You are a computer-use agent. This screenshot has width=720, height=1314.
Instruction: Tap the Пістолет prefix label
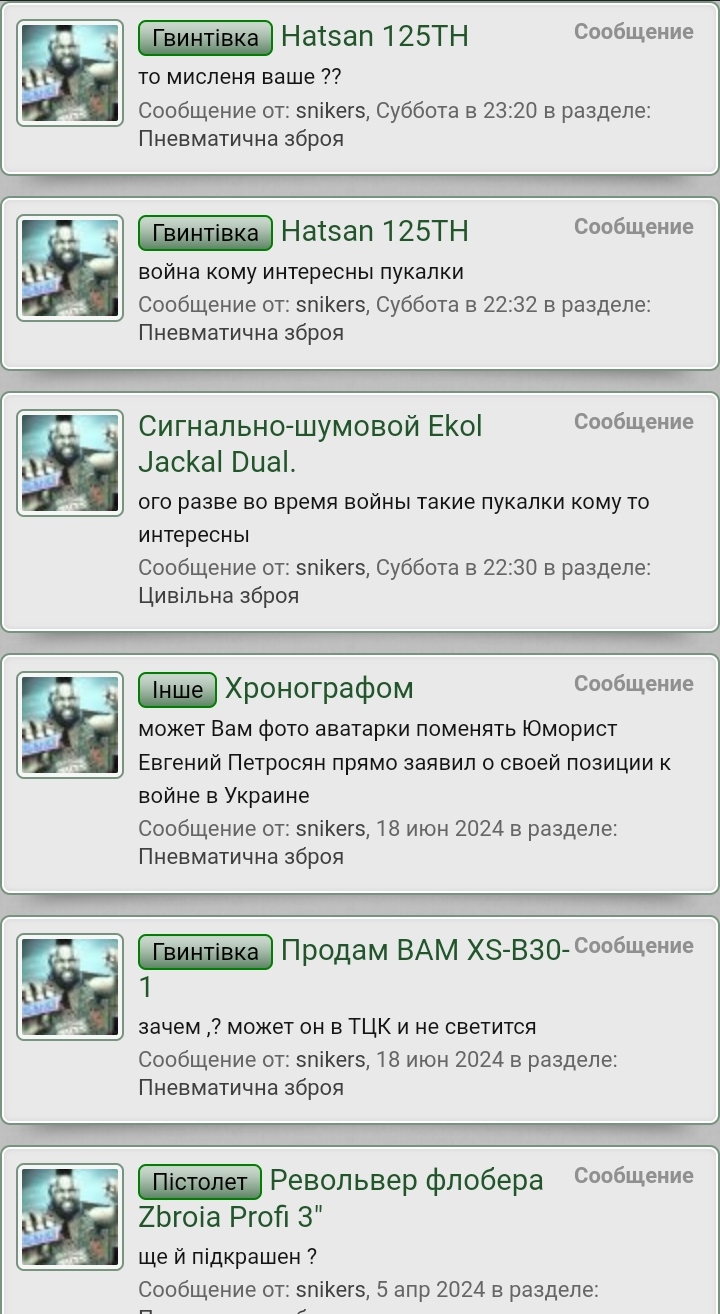coord(199,1182)
